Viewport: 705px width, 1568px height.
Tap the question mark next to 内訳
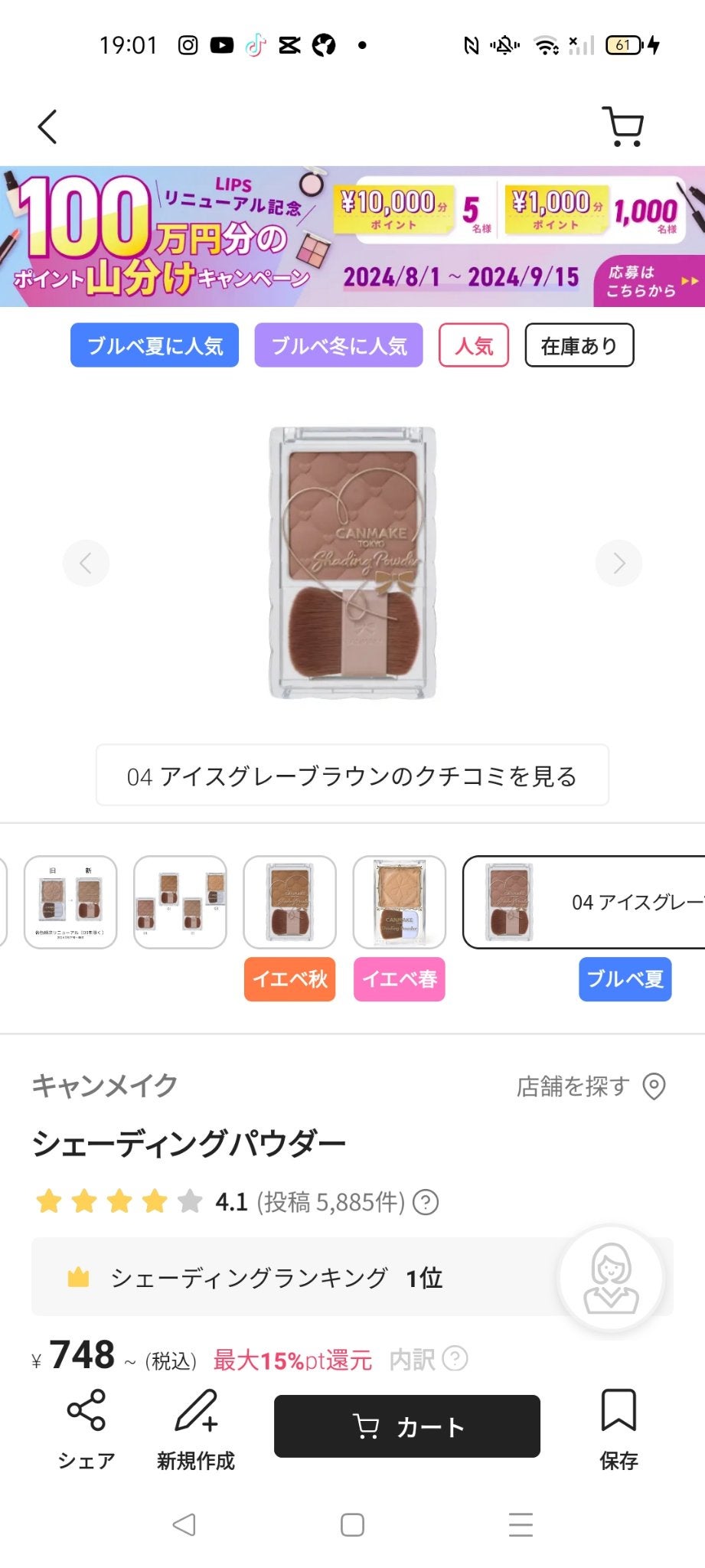pyautogui.click(x=454, y=1357)
